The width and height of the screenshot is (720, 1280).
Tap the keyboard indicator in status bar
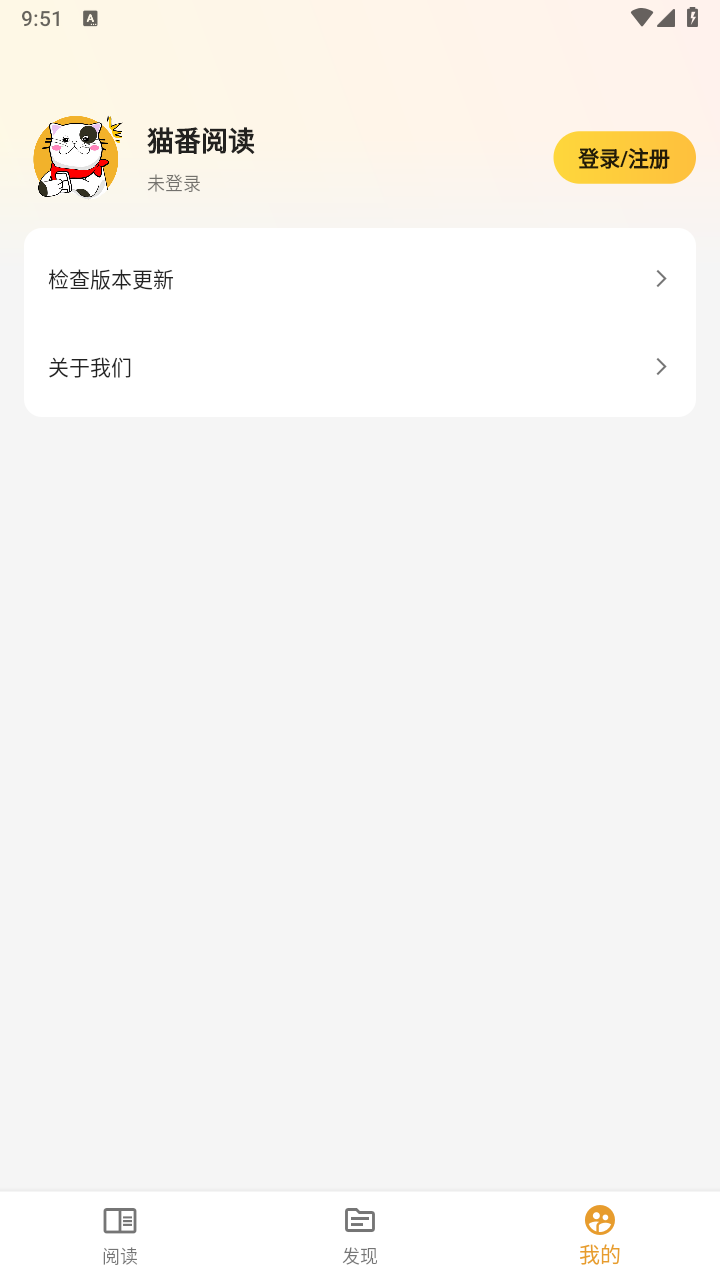coord(91,18)
